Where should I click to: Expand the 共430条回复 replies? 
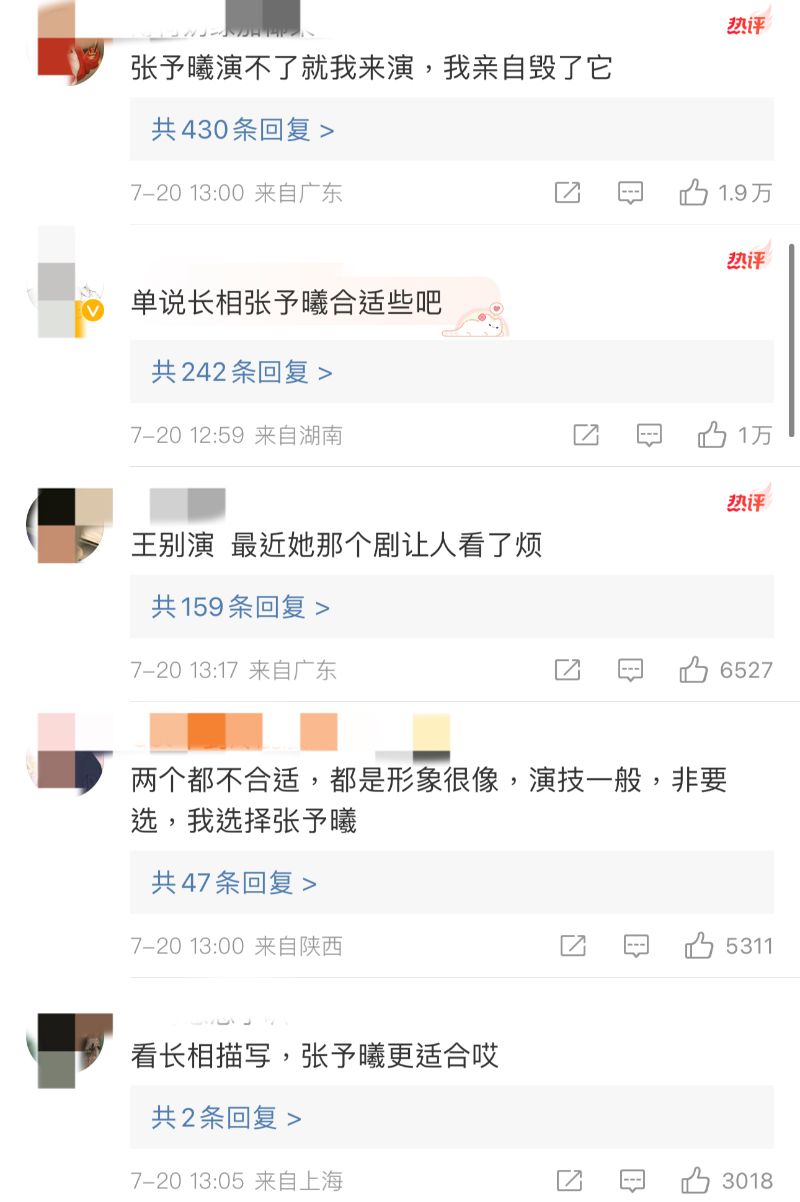(243, 129)
